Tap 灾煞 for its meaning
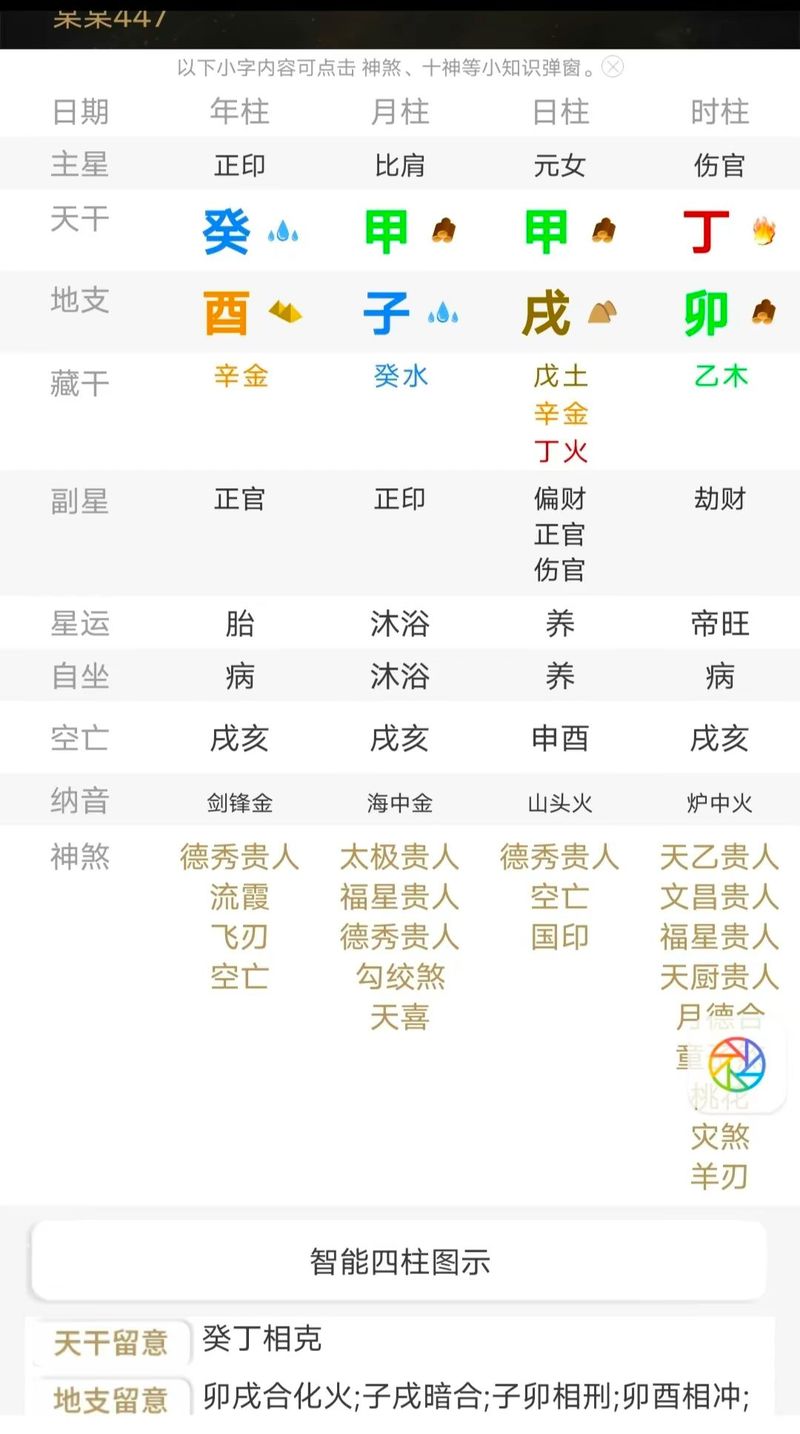 tap(720, 1137)
